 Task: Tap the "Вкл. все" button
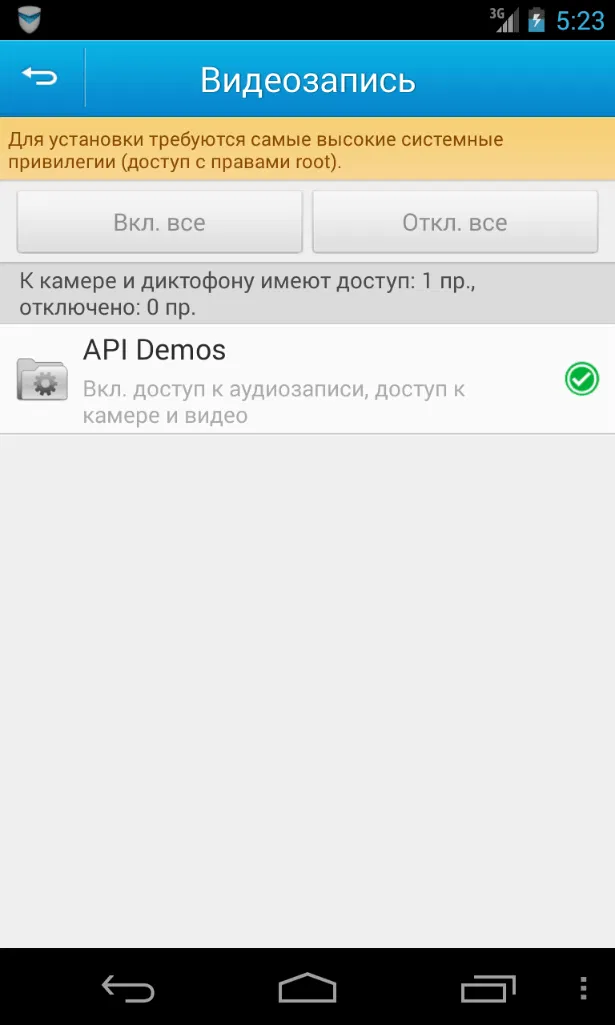(159, 222)
